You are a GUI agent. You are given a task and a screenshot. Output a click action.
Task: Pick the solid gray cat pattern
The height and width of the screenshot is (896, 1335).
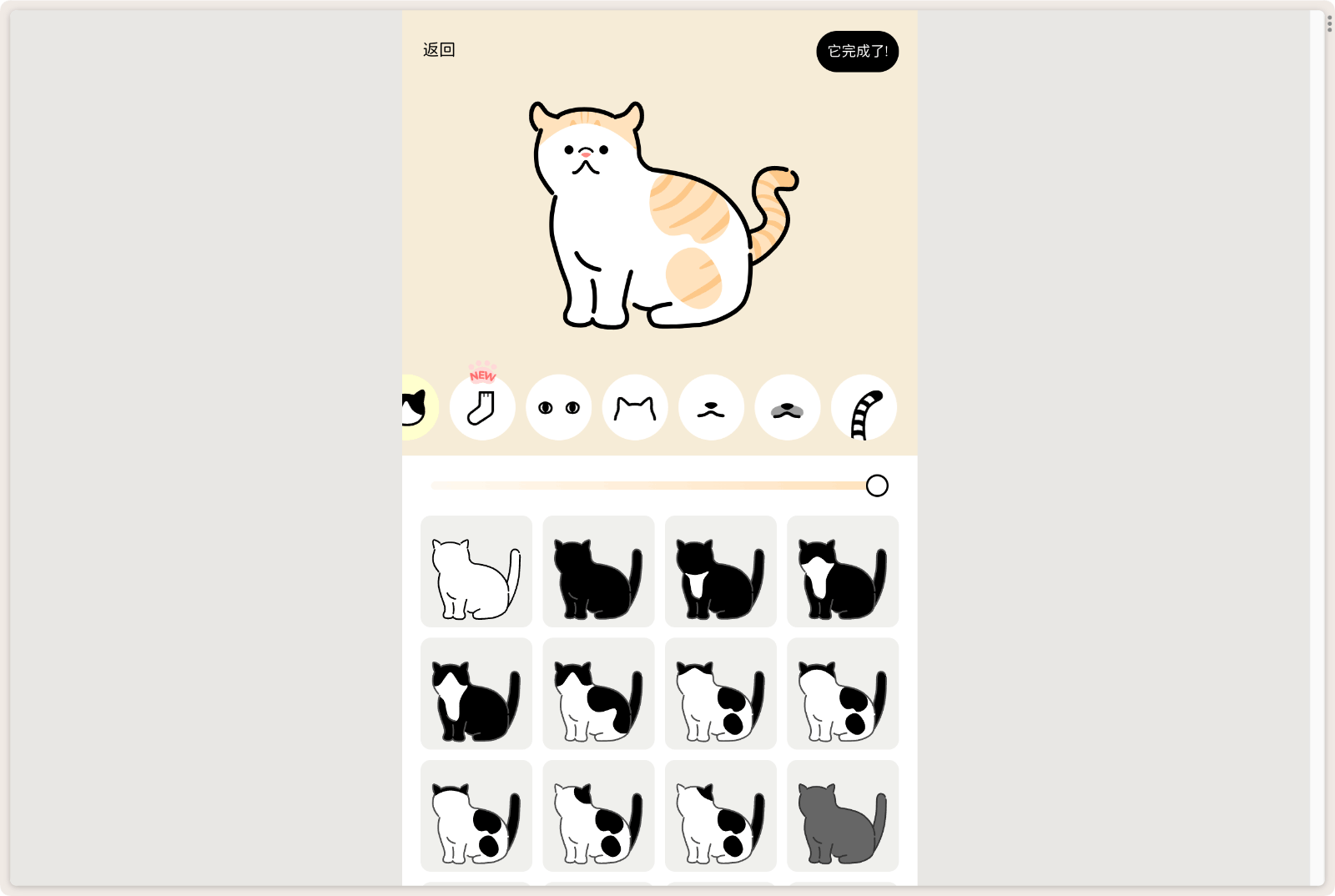[843, 816]
